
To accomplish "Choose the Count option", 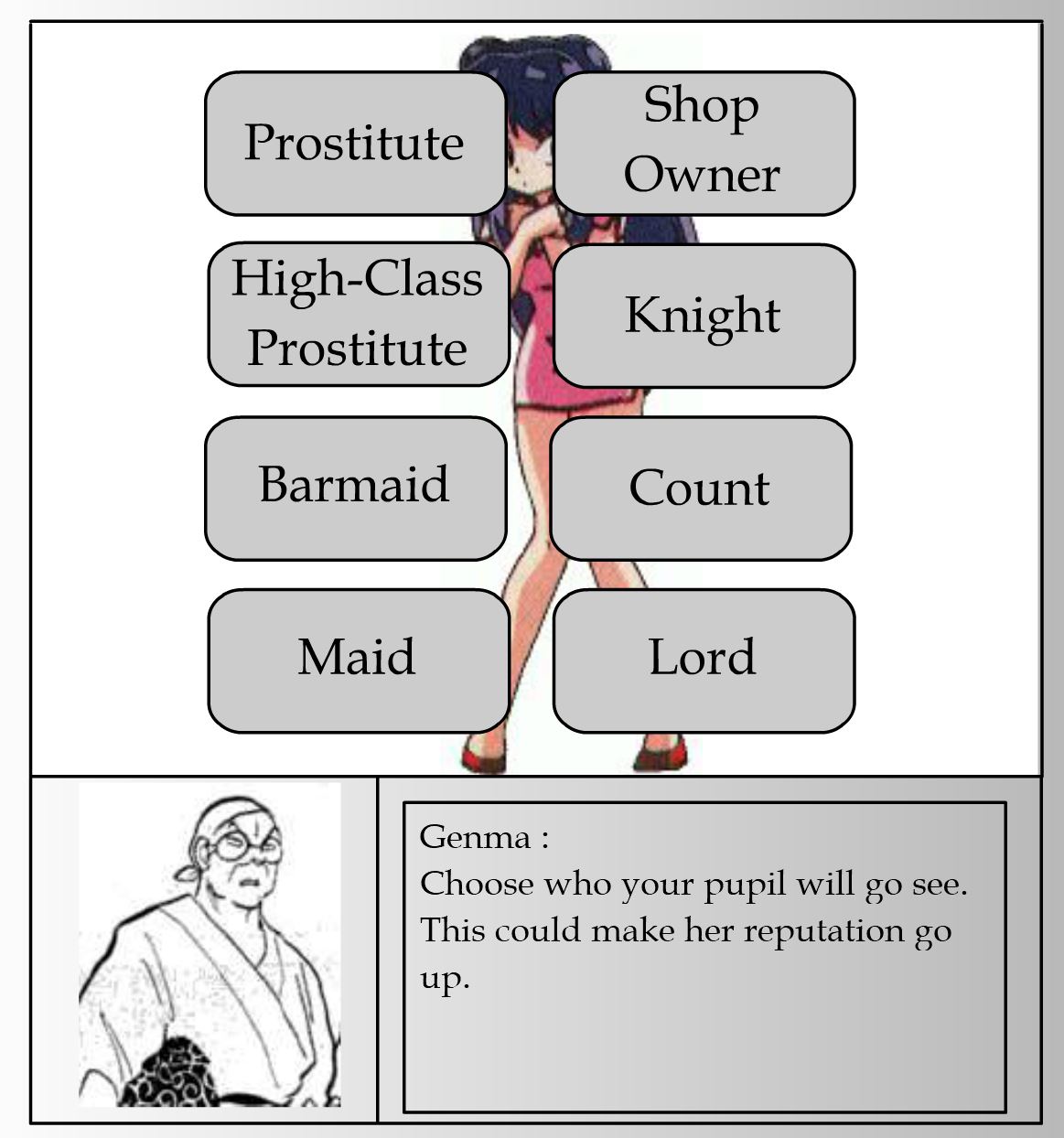I will point(701,488).
